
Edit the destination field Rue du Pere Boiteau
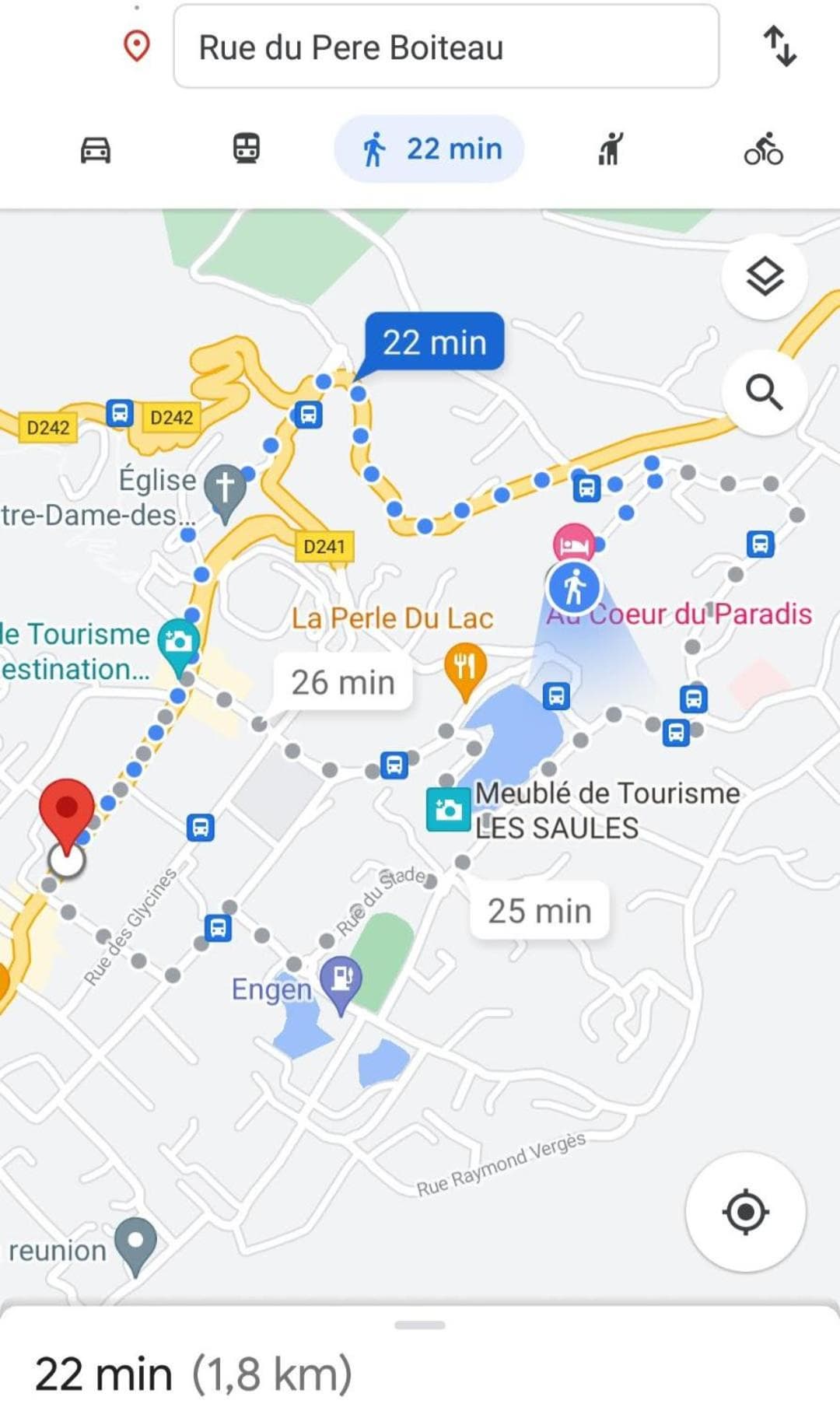(x=445, y=47)
